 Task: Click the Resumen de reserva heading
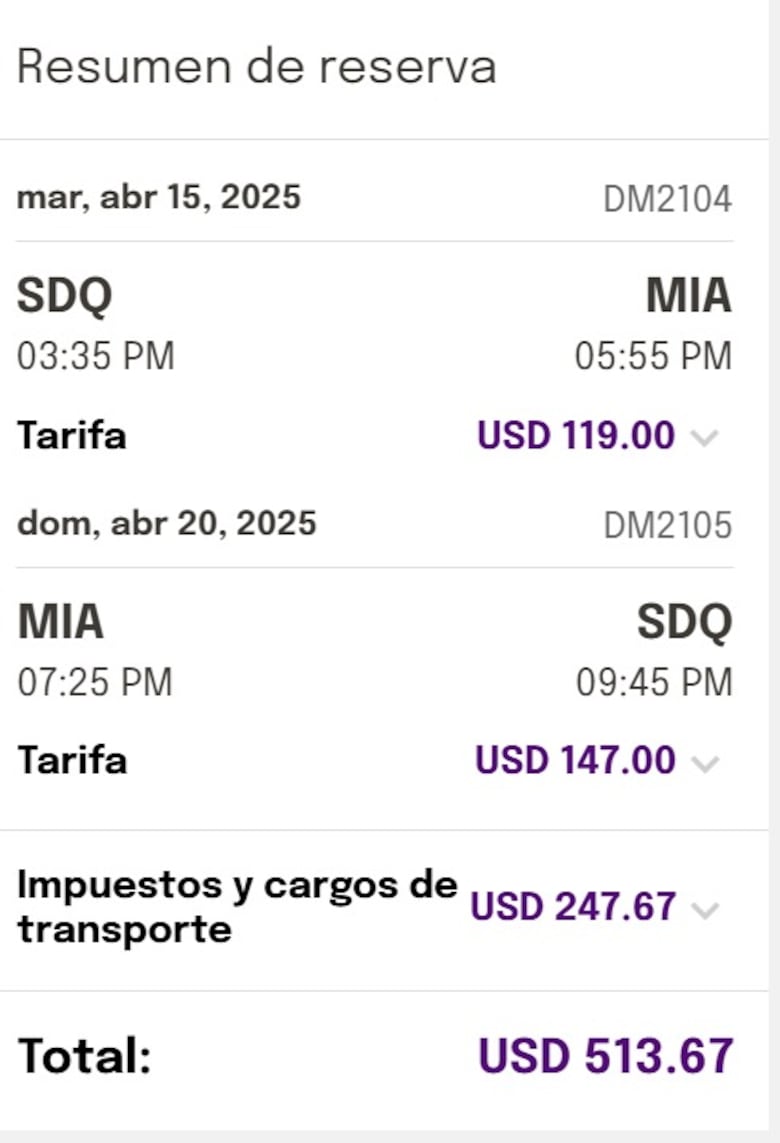click(x=255, y=66)
